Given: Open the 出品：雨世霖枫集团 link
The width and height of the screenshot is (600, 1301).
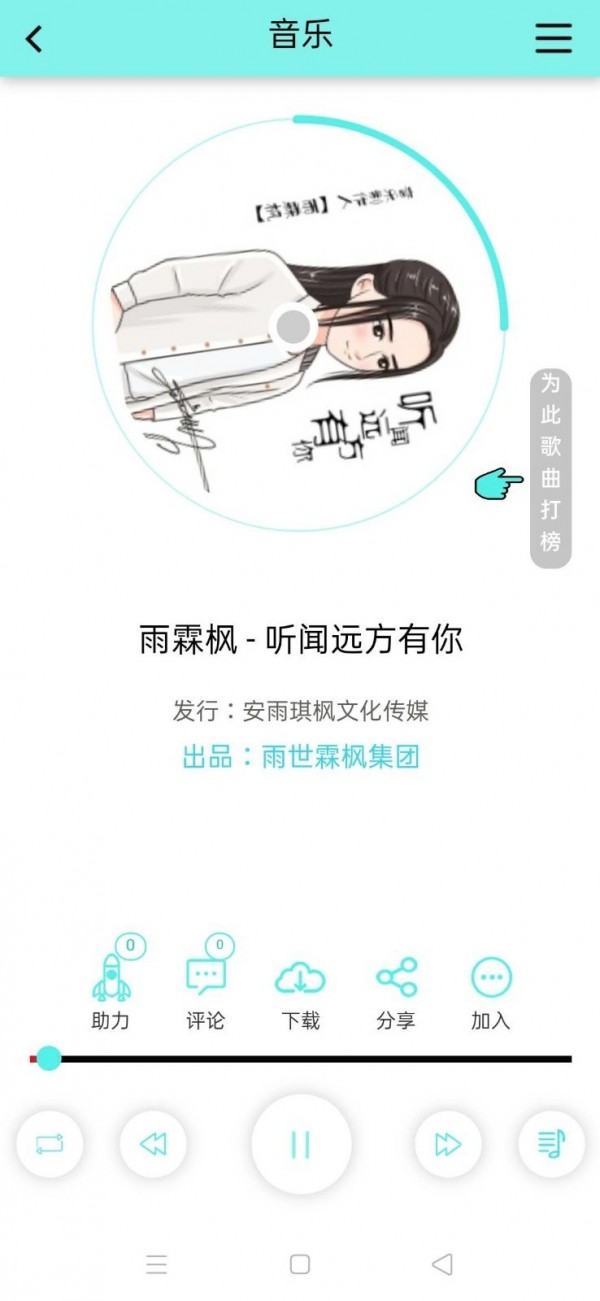Looking at the screenshot, I should click(x=300, y=756).
